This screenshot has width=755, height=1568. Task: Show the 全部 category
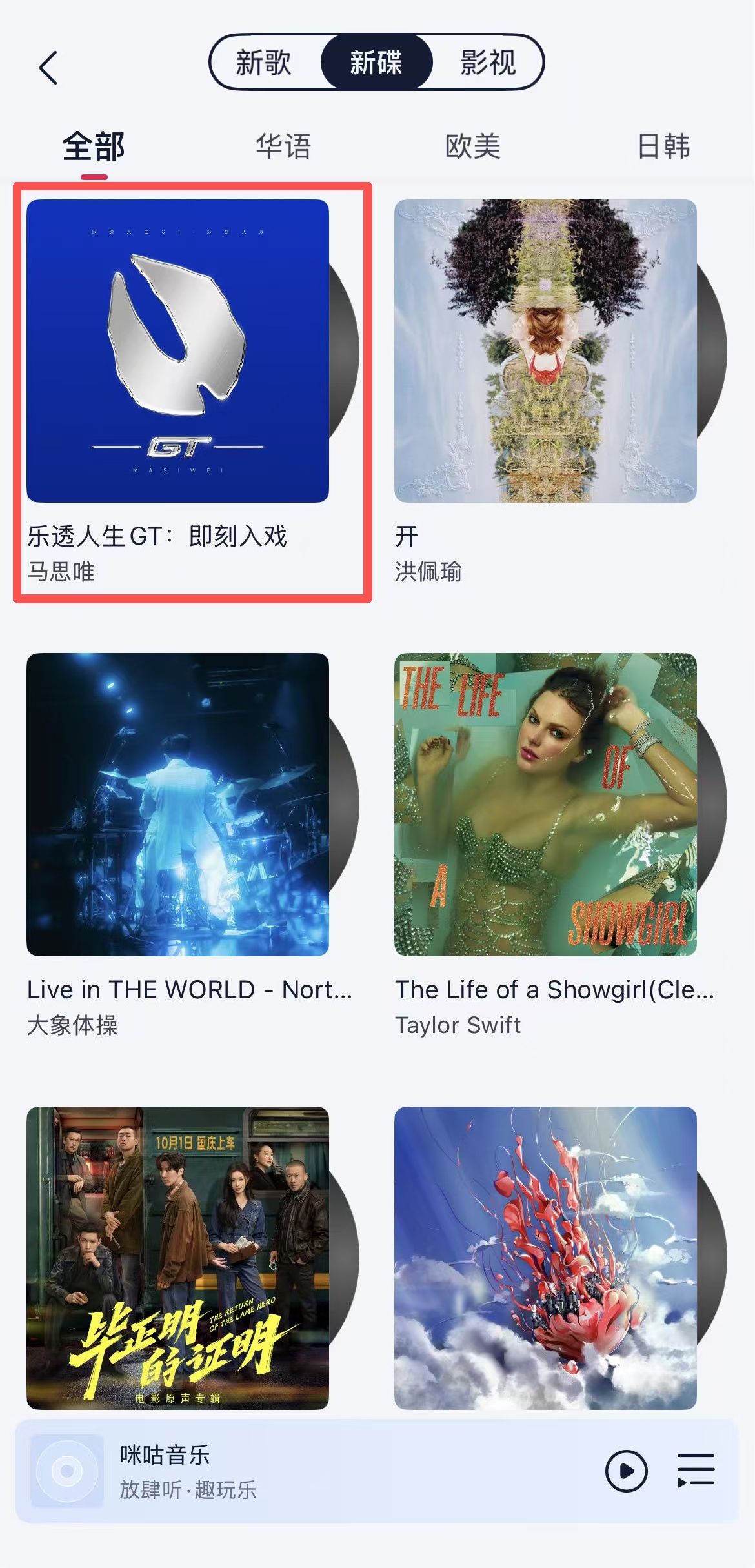click(x=94, y=146)
